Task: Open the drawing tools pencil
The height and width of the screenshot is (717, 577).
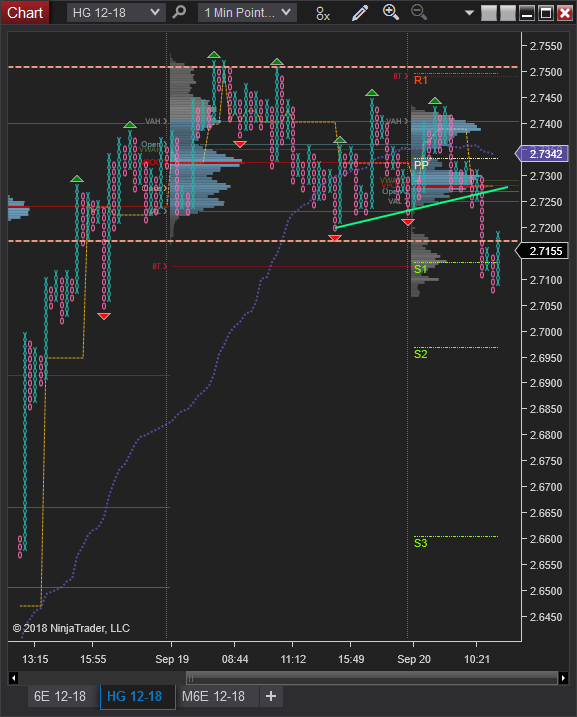Action: [360, 13]
